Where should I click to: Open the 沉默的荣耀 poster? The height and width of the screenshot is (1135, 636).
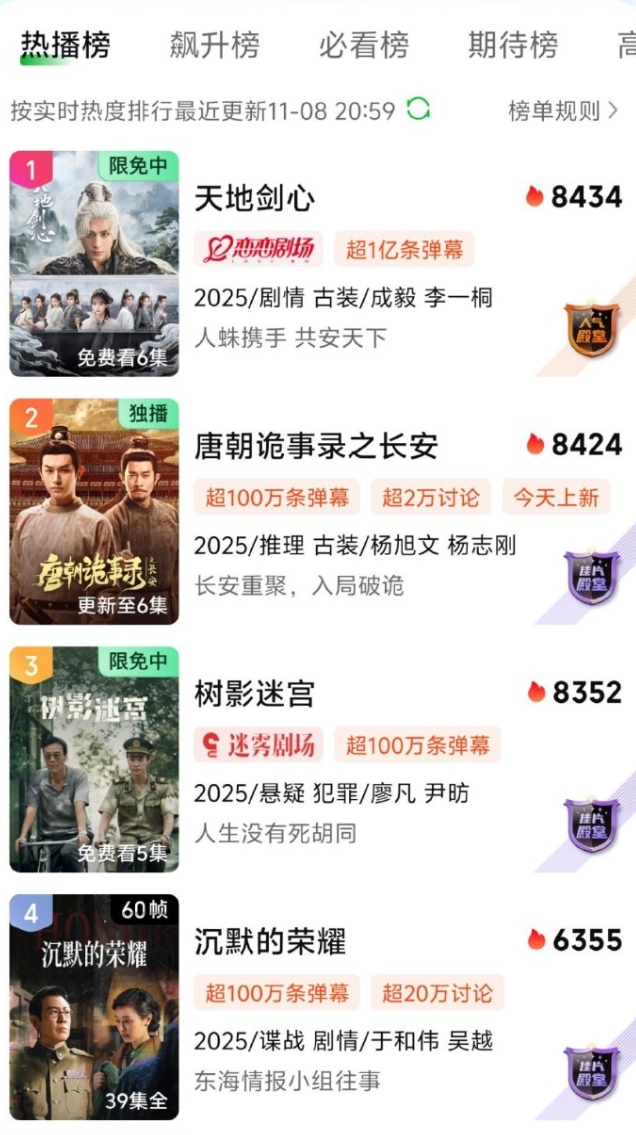coord(94,1007)
